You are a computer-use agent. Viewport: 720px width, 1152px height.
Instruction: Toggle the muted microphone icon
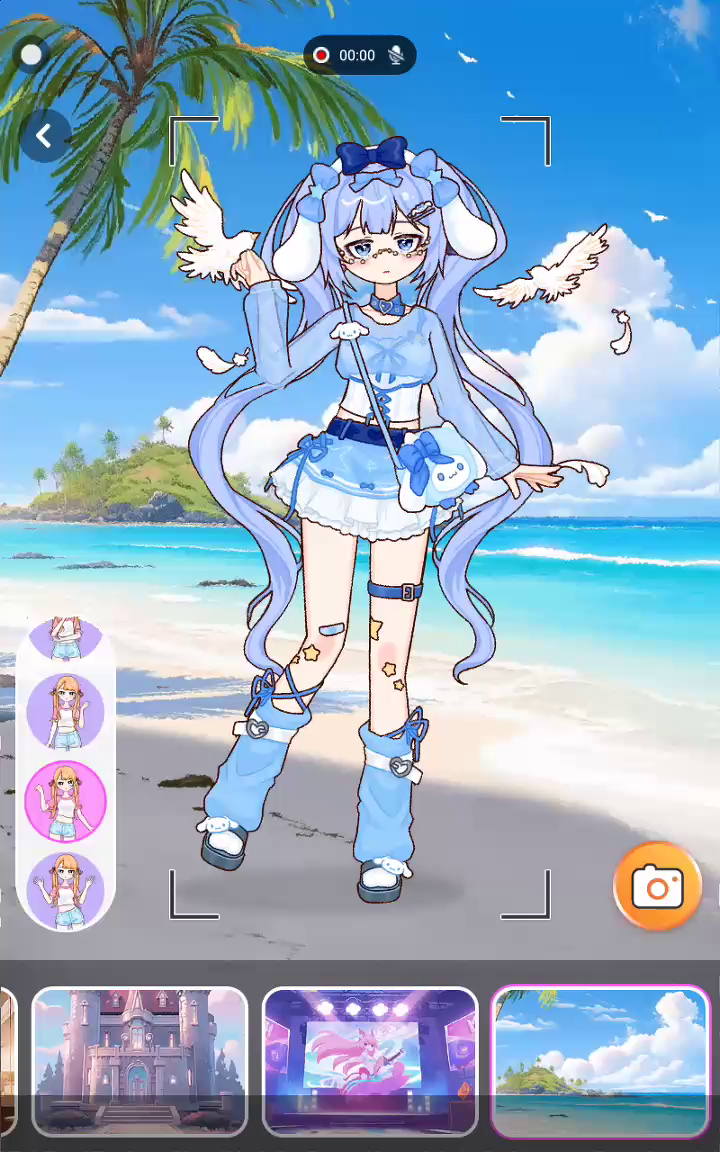[397, 55]
